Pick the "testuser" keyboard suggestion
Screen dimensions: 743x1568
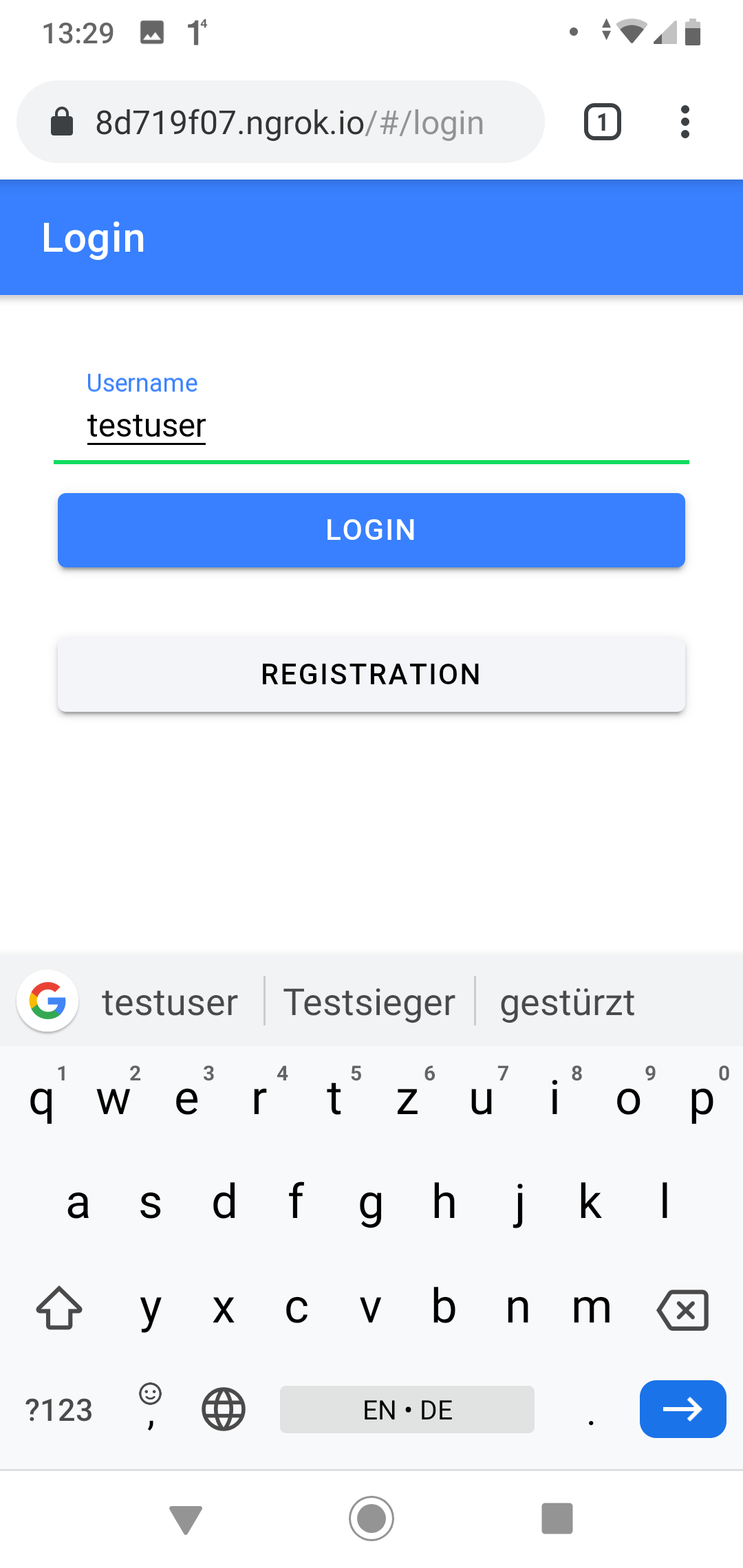click(170, 1002)
